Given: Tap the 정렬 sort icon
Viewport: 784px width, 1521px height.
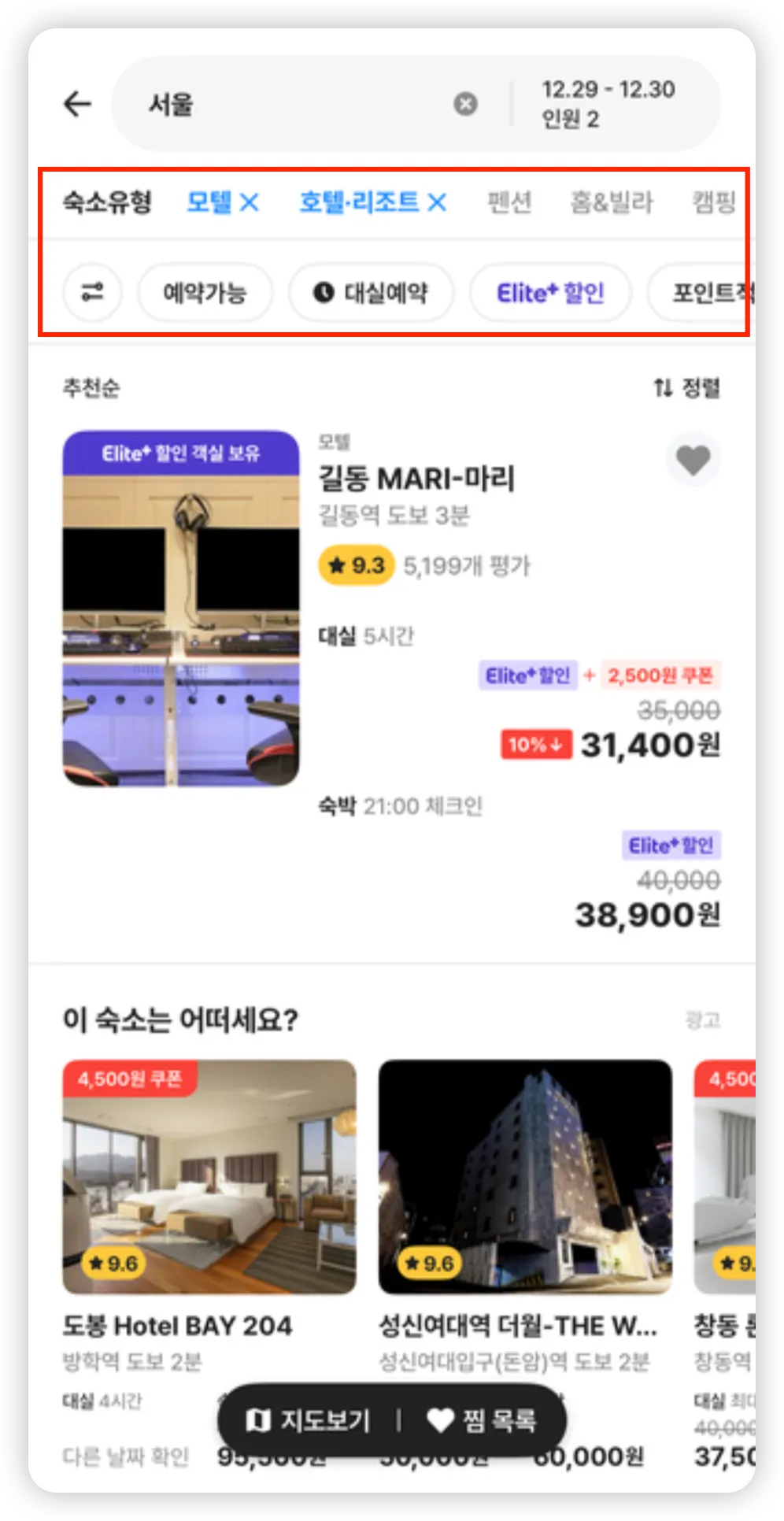Looking at the screenshot, I should pos(662,387).
